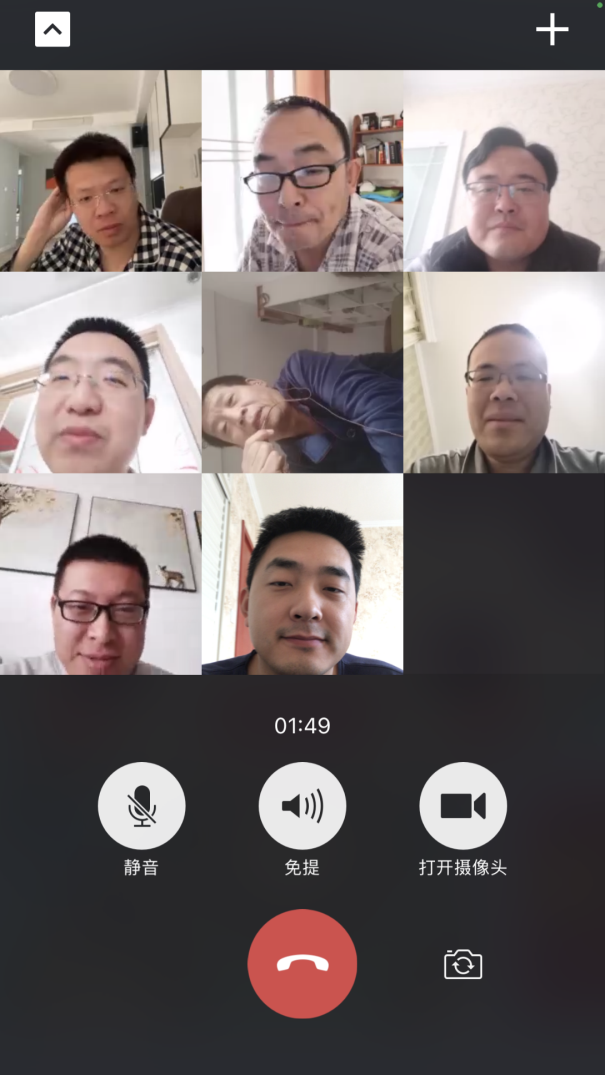Hang up the call with red button
The width and height of the screenshot is (605, 1075).
[x=302, y=964]
